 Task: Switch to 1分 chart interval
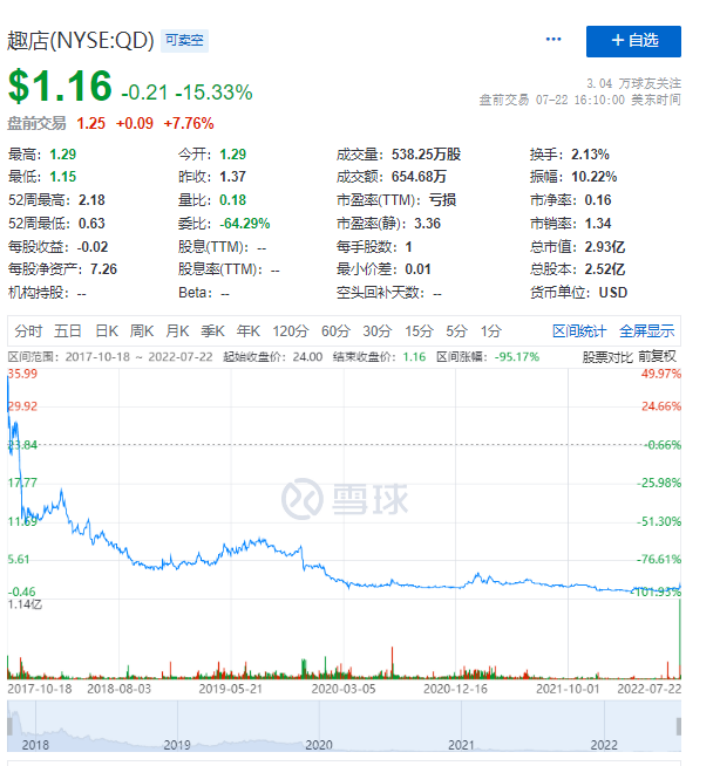click(490, 331)
